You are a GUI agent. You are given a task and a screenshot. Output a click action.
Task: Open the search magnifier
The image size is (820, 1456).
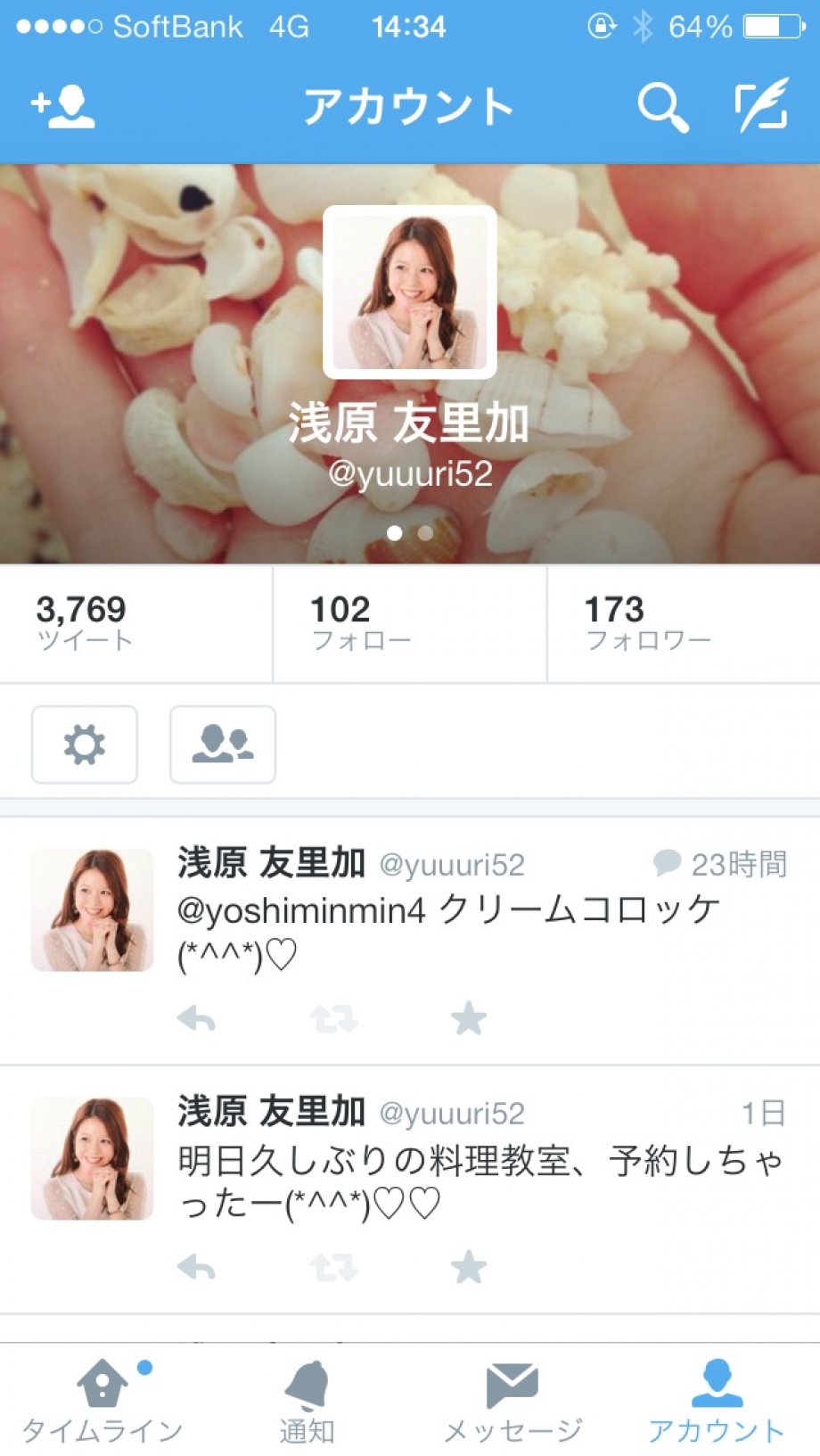[x=662, y=107]
